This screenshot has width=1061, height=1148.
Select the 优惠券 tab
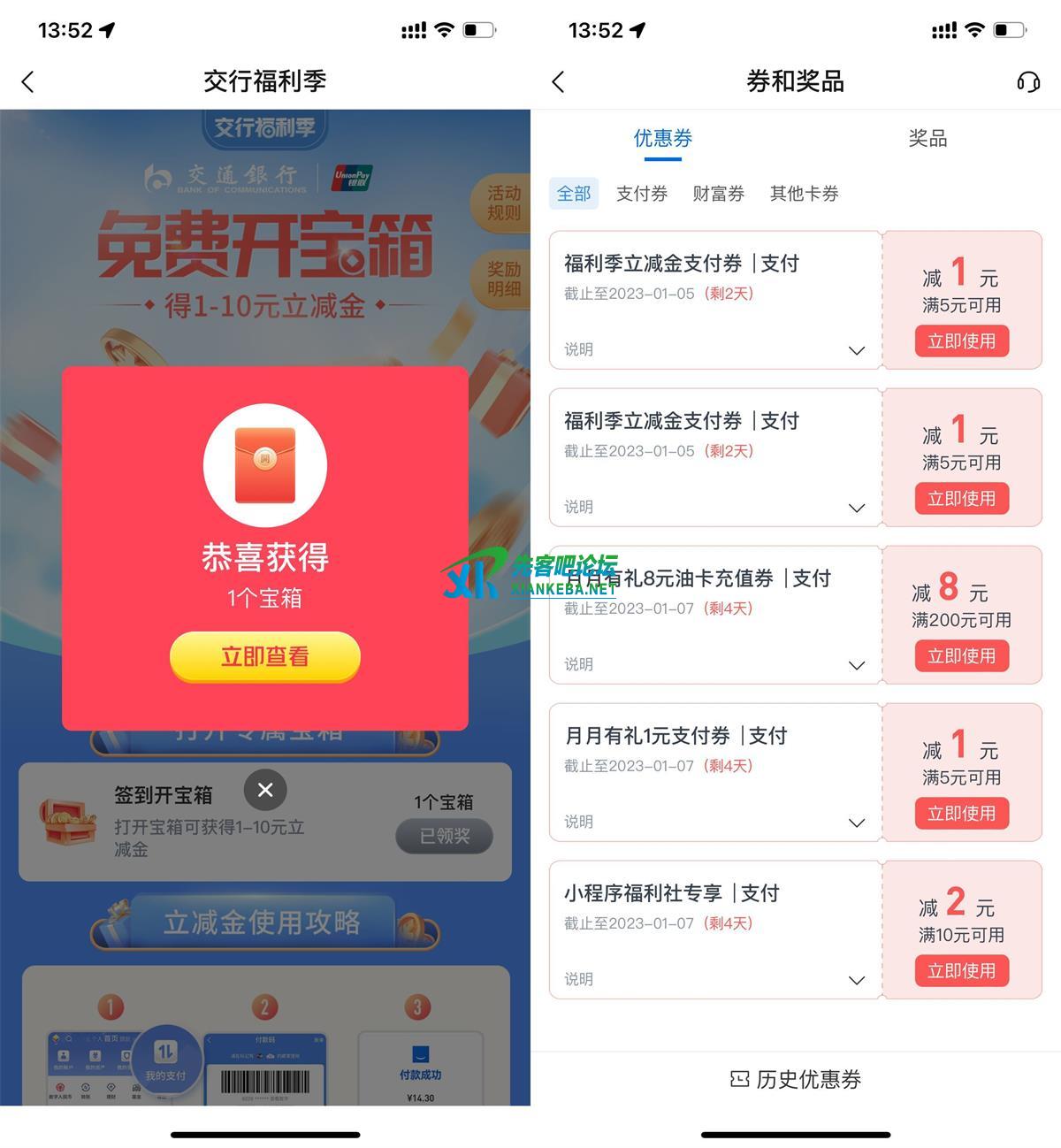click(x=662, y=138)
